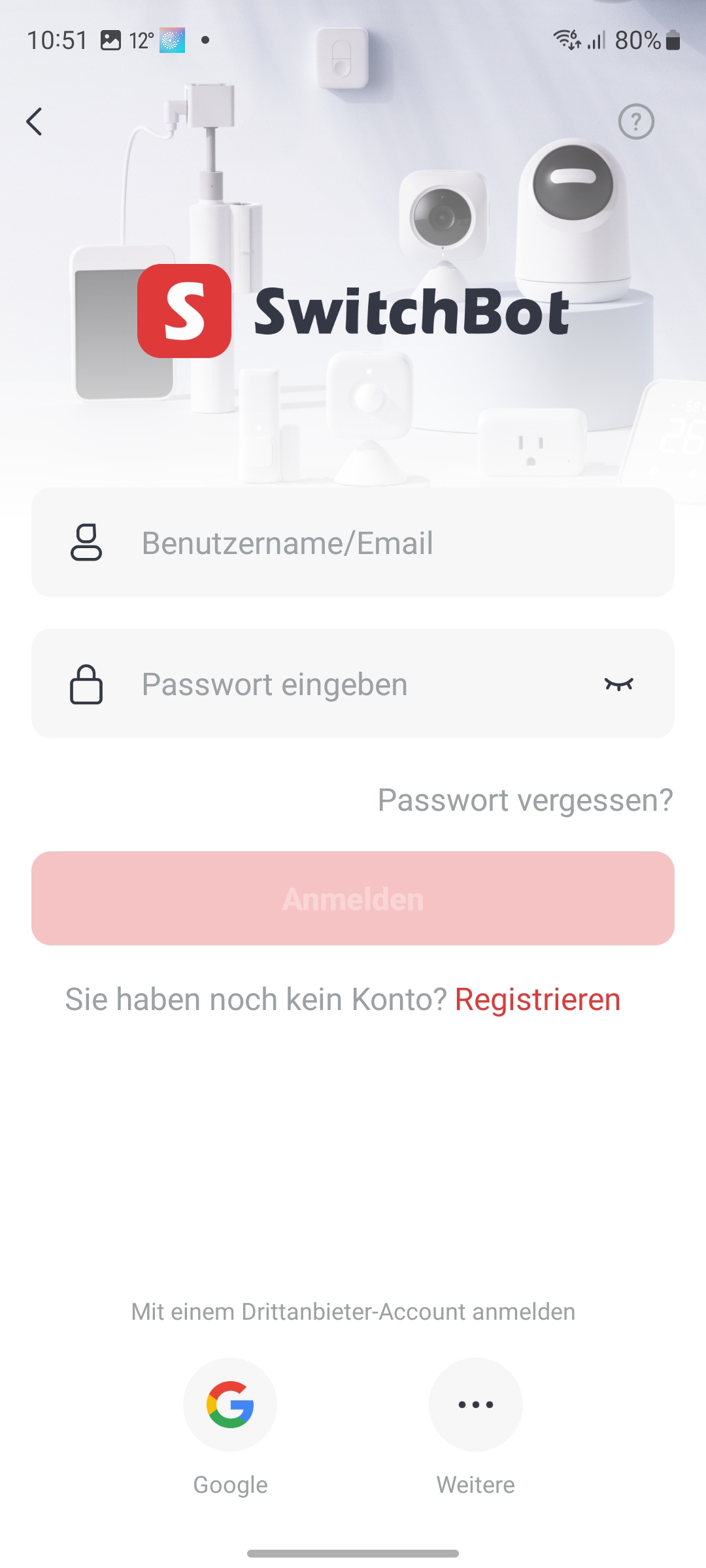Go back using the top-left arrow
This screenshot has width=706, height=1568.
click(x=35, y=122)
